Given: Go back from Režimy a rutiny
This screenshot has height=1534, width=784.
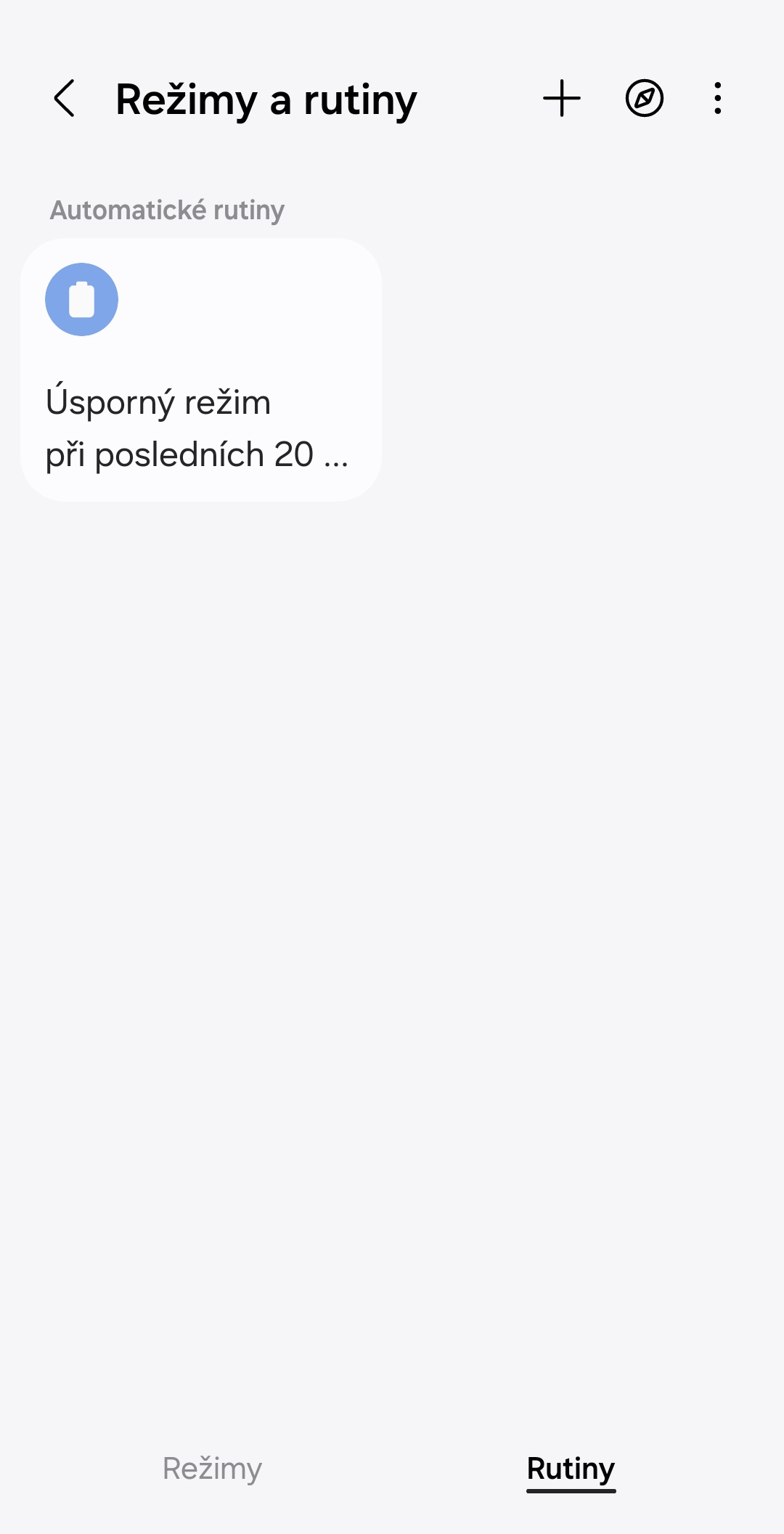Looking at the screenshot, I should tap(64, 99).
